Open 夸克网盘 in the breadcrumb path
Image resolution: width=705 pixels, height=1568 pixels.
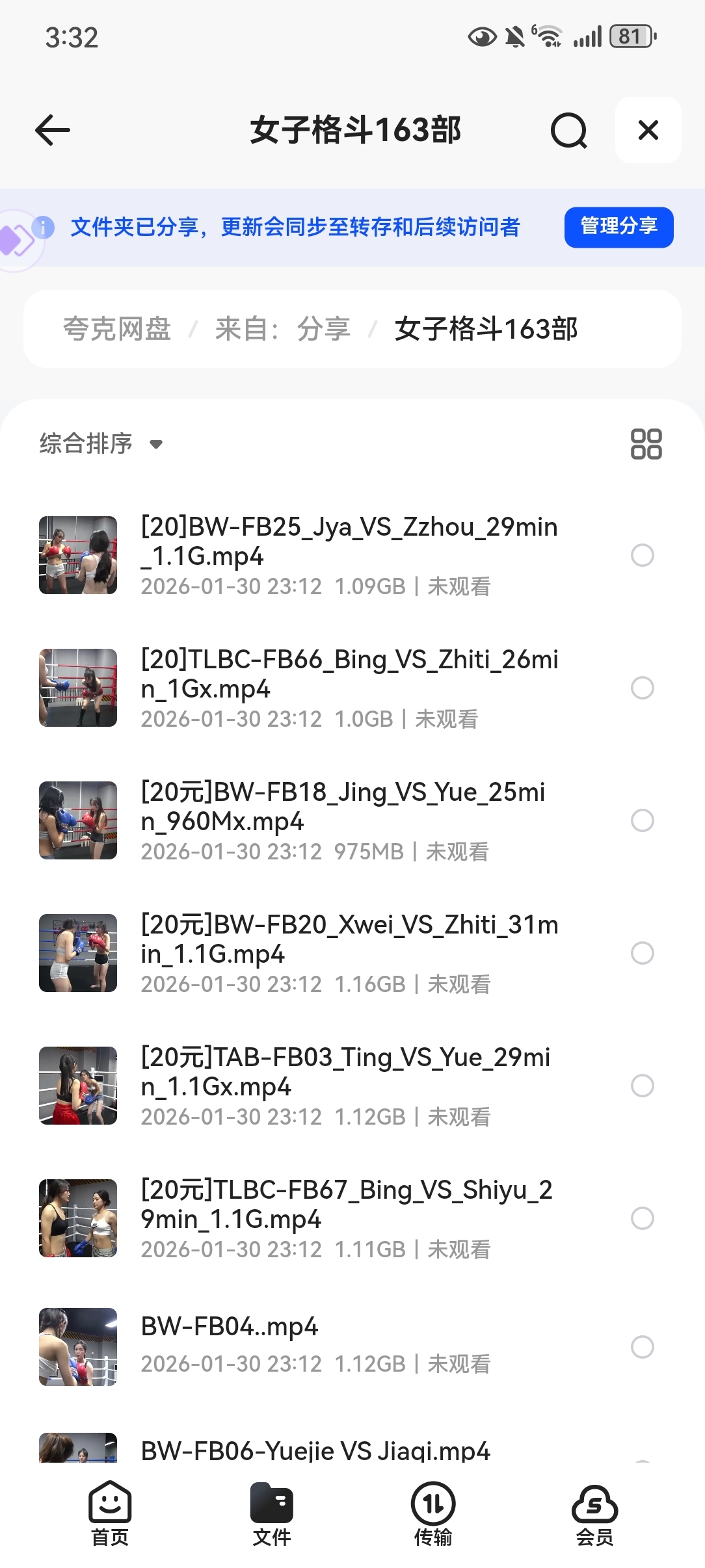pos(117,329)
